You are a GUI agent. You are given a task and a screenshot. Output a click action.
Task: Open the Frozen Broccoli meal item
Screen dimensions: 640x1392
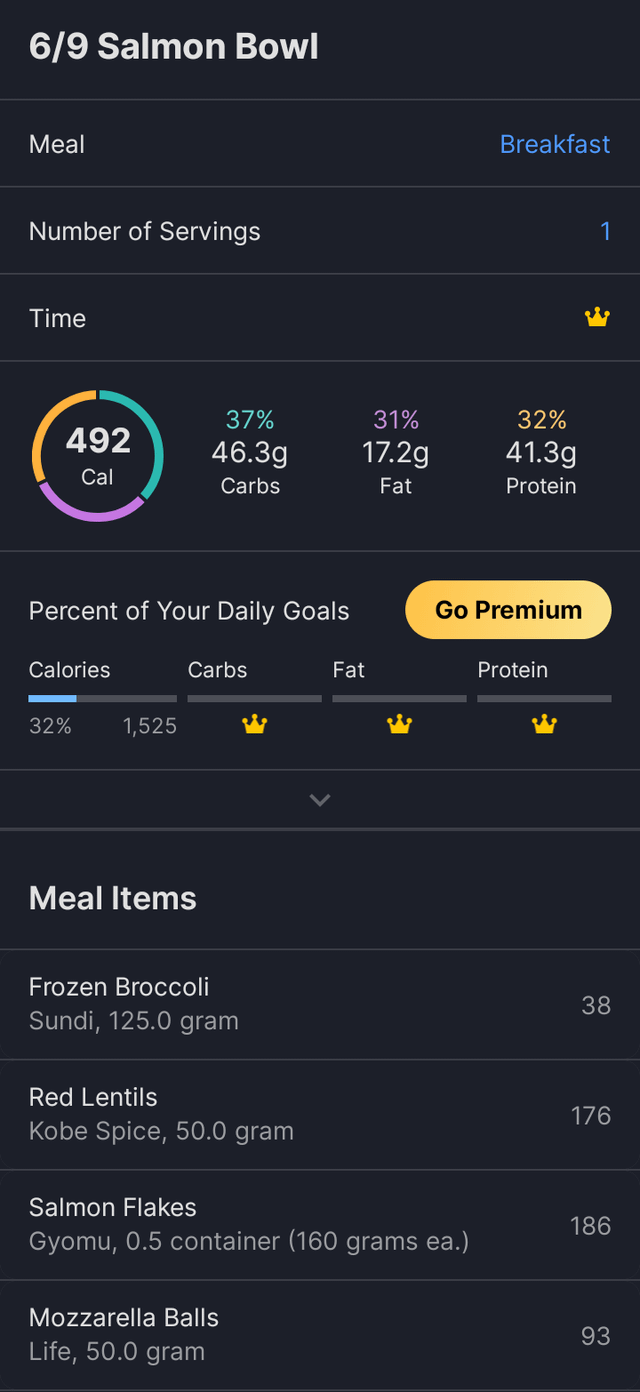pos(320,1004)
